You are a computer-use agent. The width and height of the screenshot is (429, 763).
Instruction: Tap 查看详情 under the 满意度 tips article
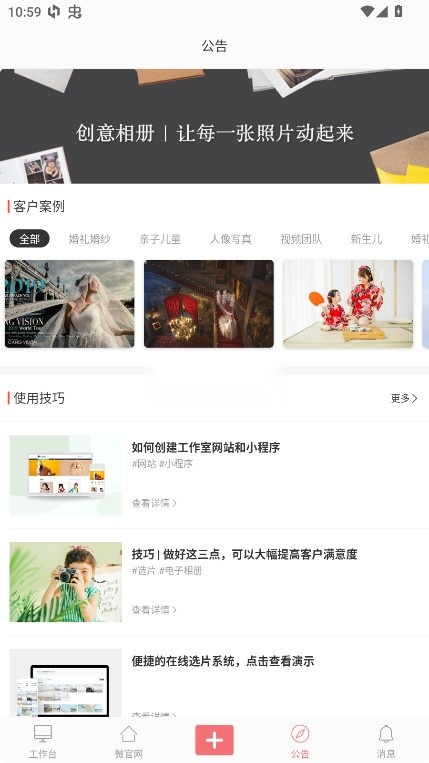coord(154,610)
